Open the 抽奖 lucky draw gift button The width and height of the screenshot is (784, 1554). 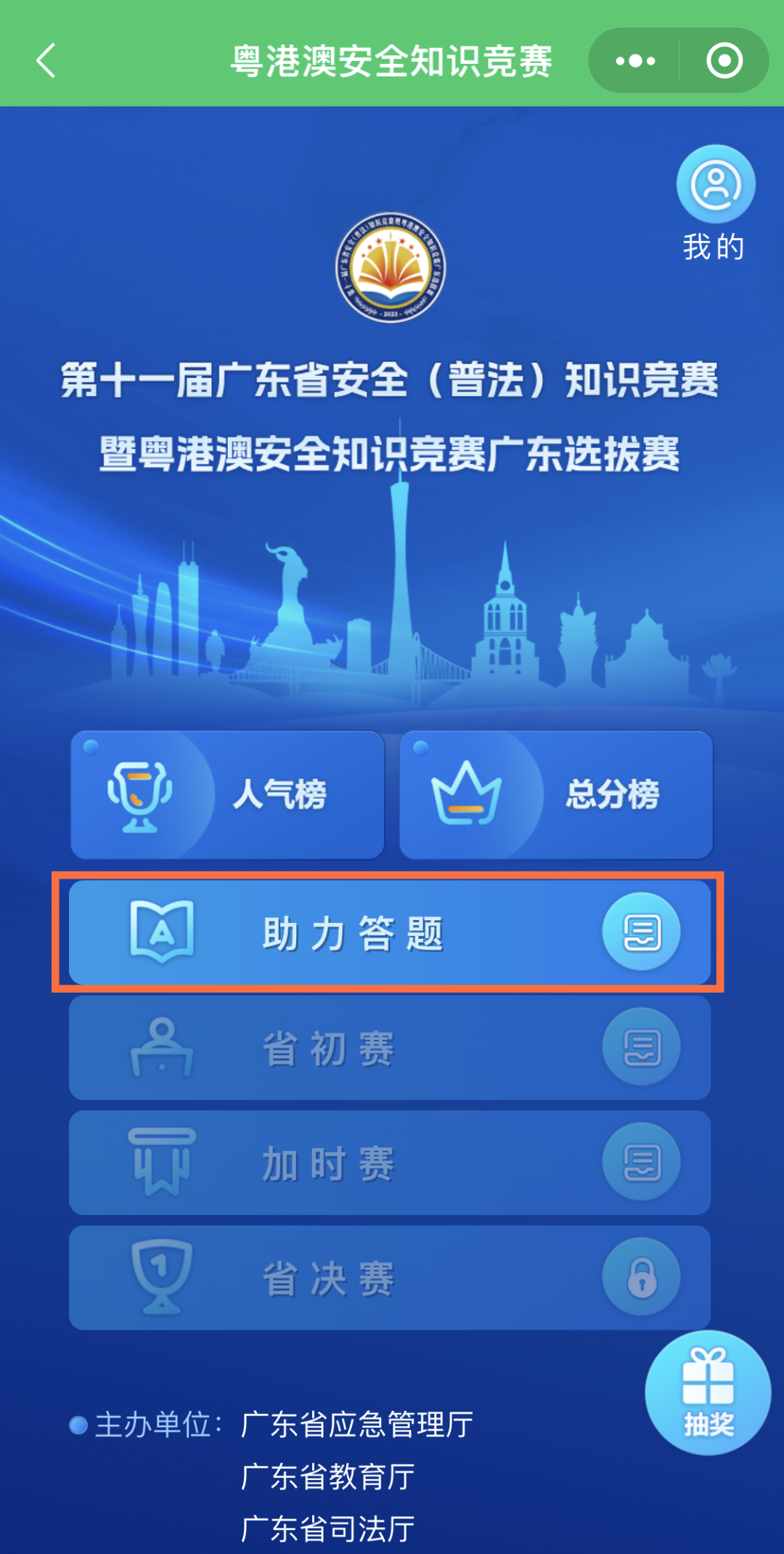[708, 1392]
